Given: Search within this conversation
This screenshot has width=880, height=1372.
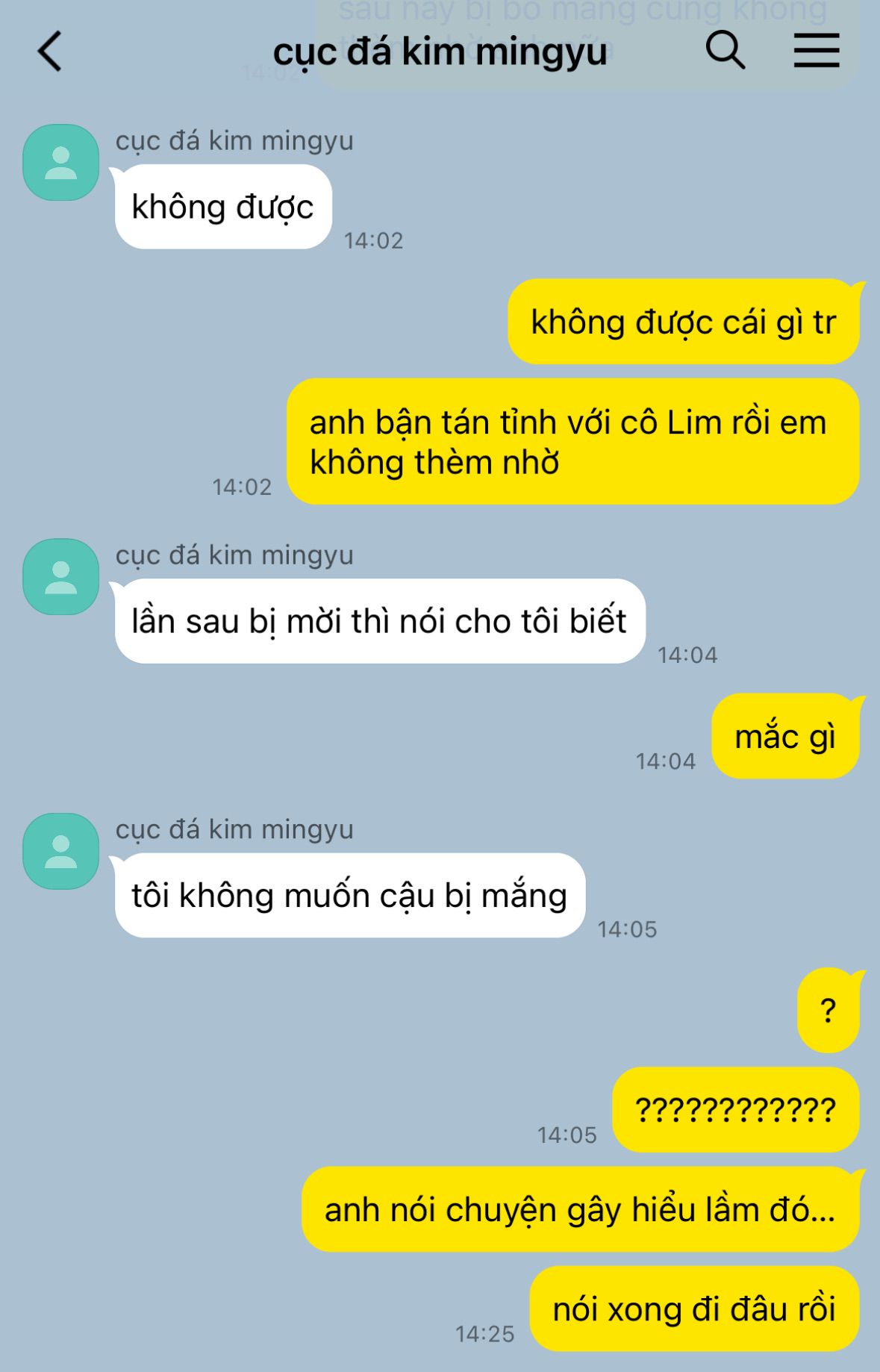Looking at the screenshot, I should coord(725,51).
